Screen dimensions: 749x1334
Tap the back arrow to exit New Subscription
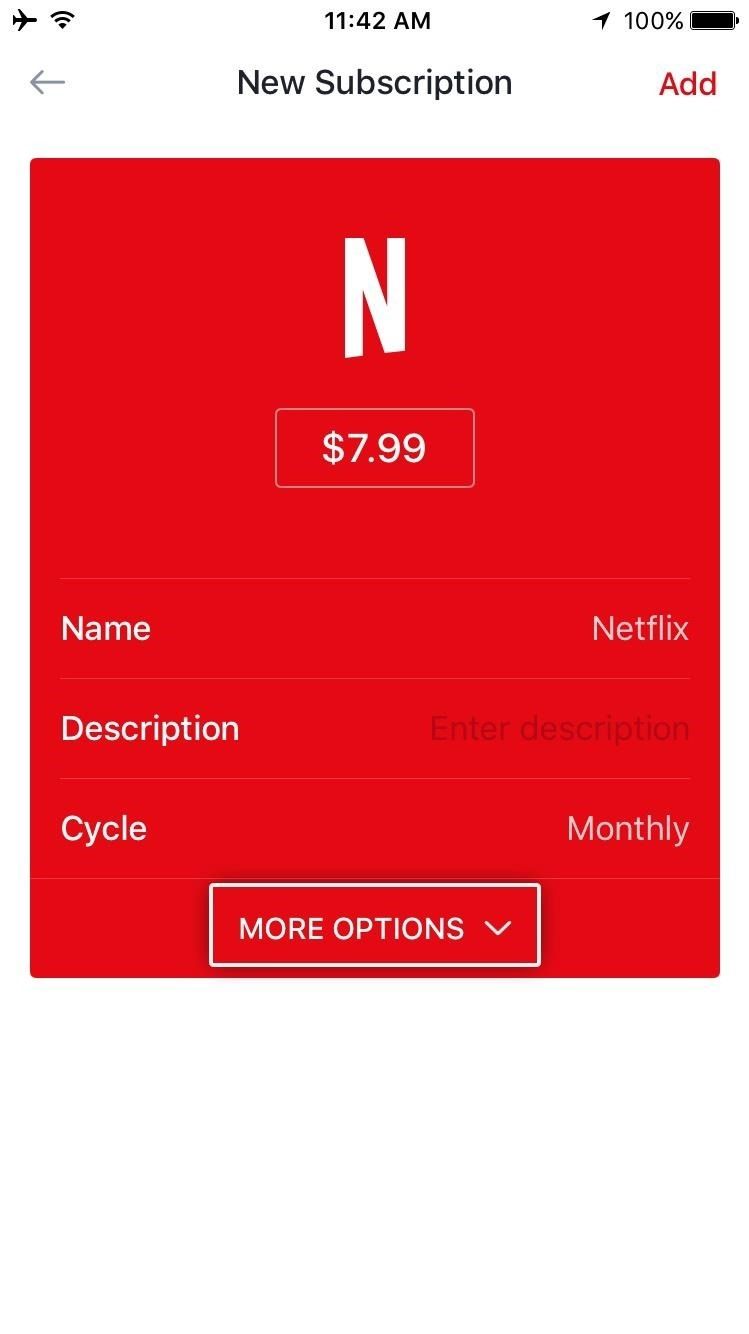[46, 83]
